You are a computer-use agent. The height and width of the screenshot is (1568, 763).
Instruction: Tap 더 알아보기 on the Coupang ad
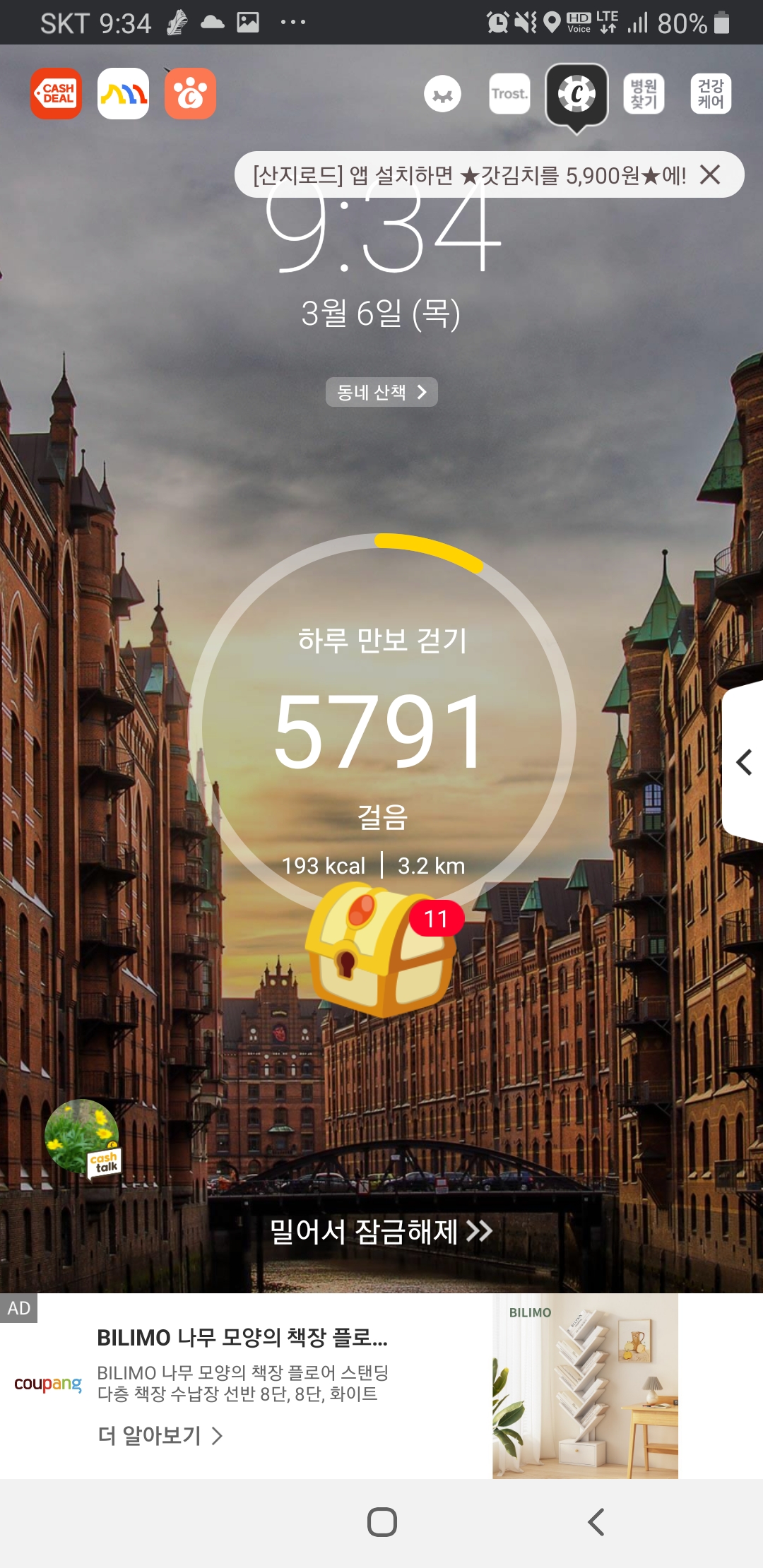[x=160, y=1435]
